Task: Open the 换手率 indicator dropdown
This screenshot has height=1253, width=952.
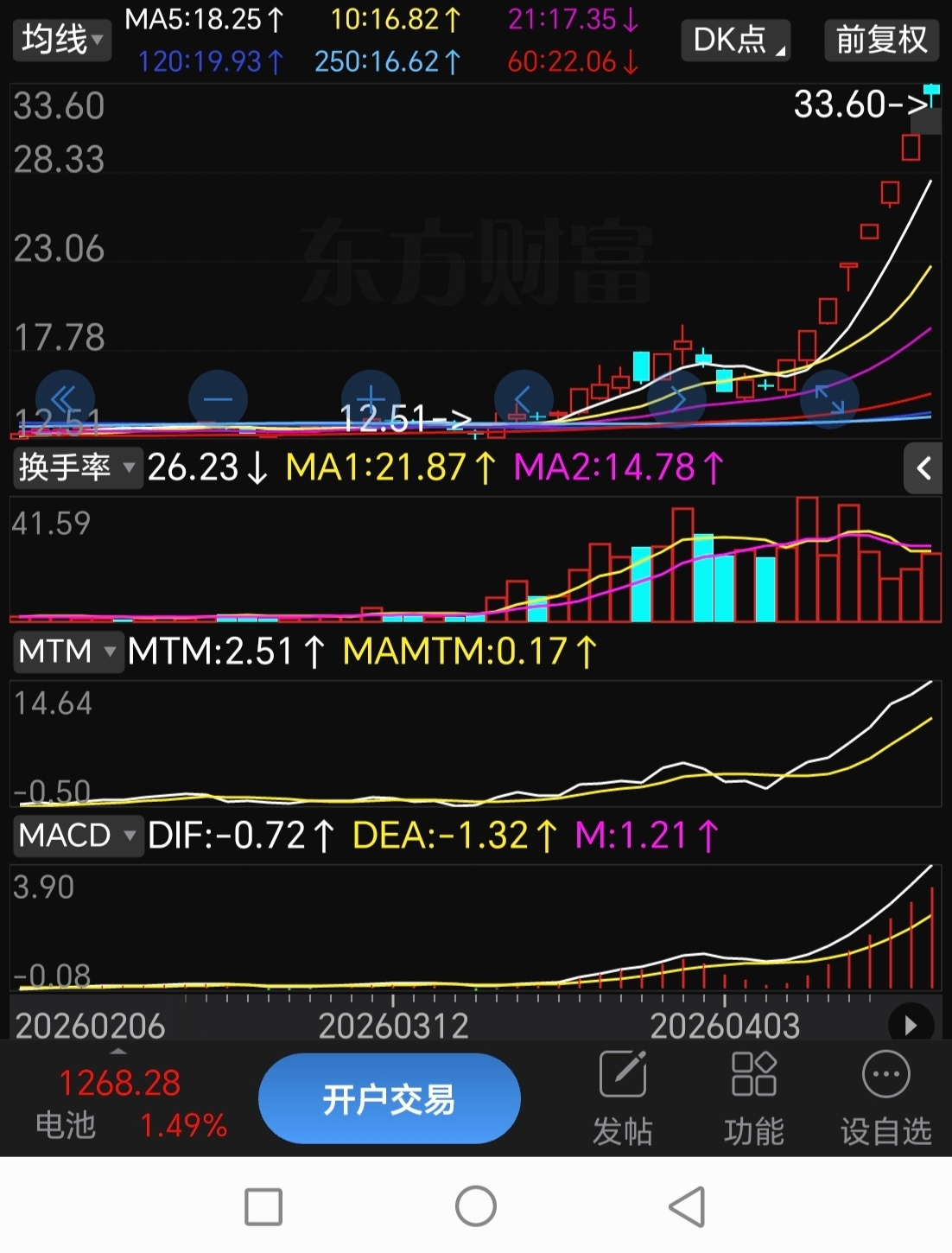Action: [77, 467]
